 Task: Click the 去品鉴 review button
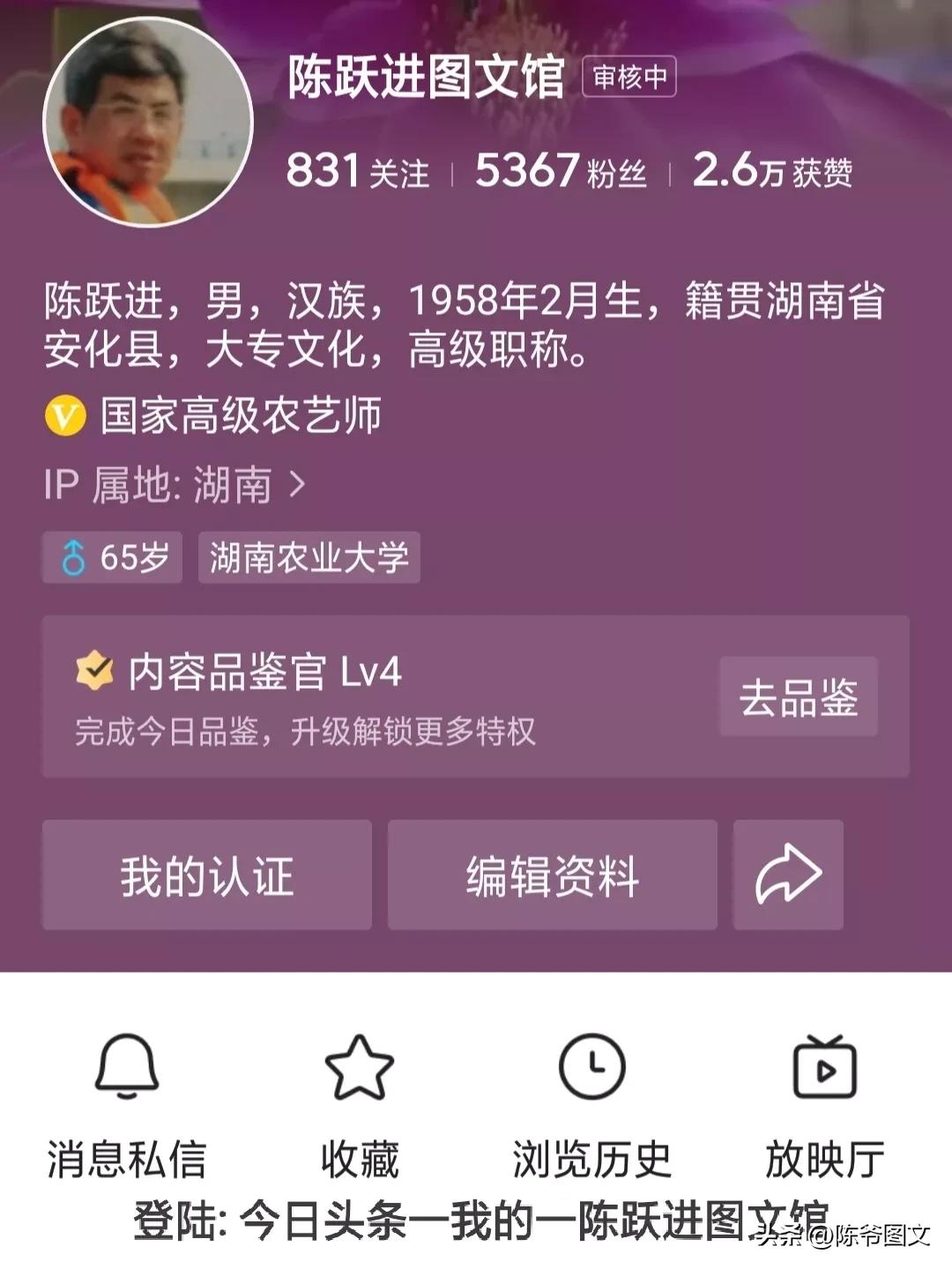click(x=797, y=697)
